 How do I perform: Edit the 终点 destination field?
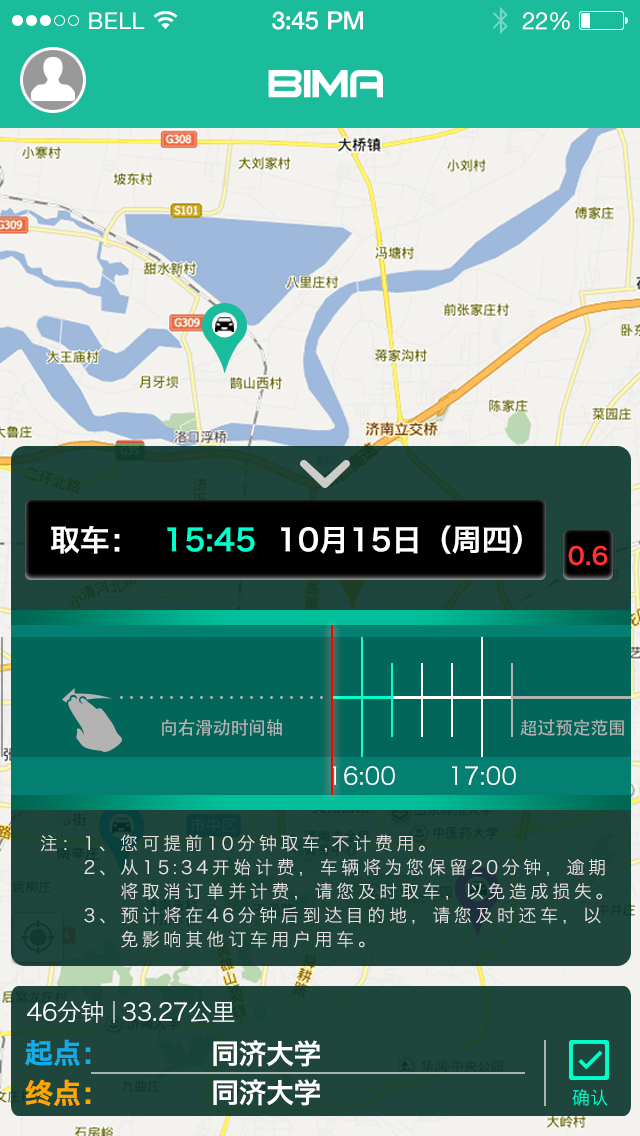coord(268,1092)
